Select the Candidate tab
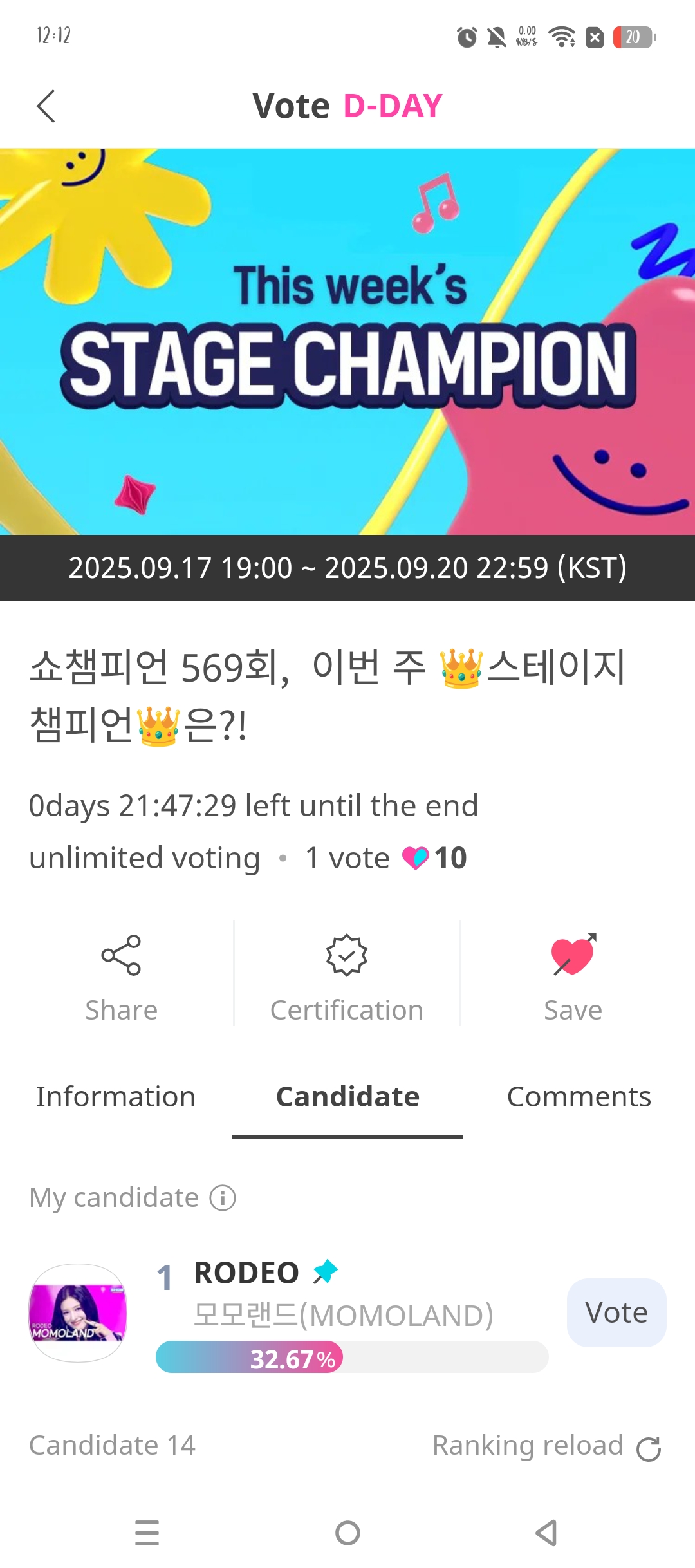Viewport: 695px width, 1568px height. [347, 1097]
